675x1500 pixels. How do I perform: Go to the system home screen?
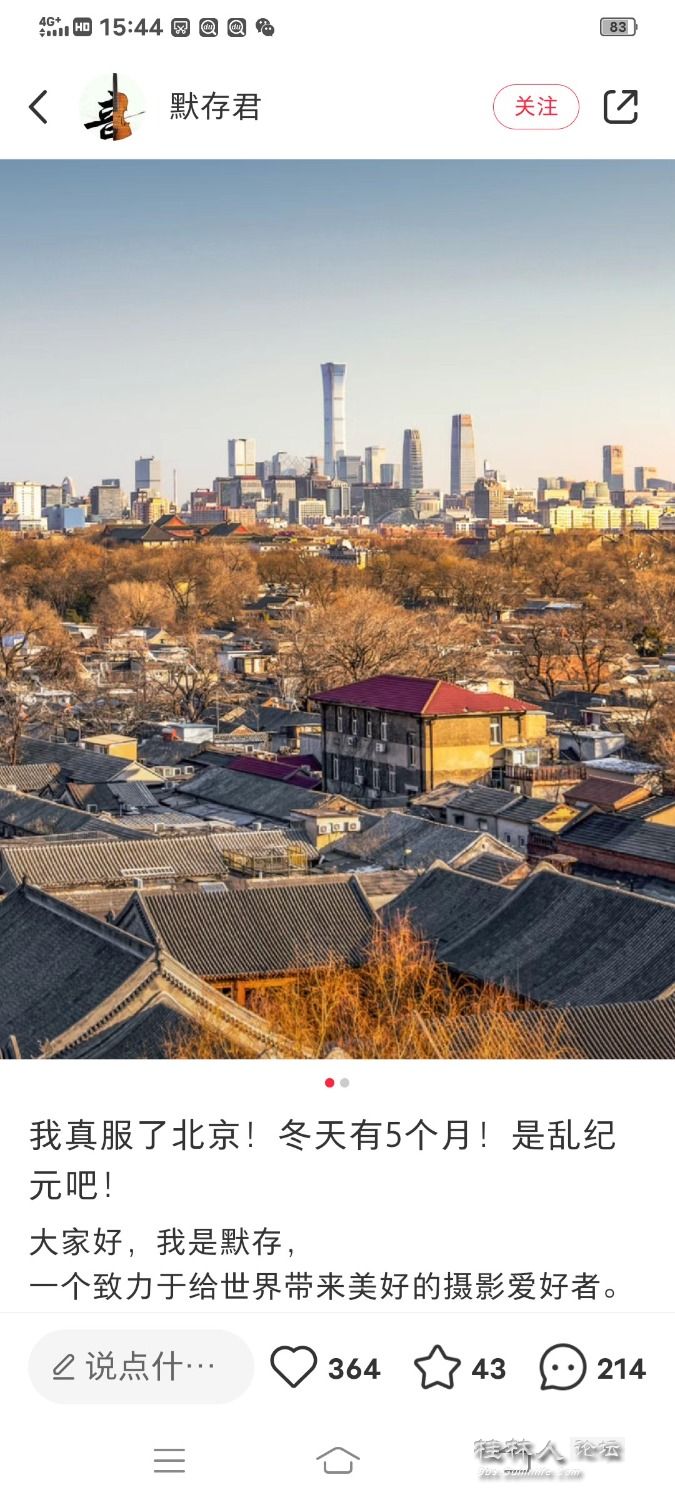coord(337,1461)
